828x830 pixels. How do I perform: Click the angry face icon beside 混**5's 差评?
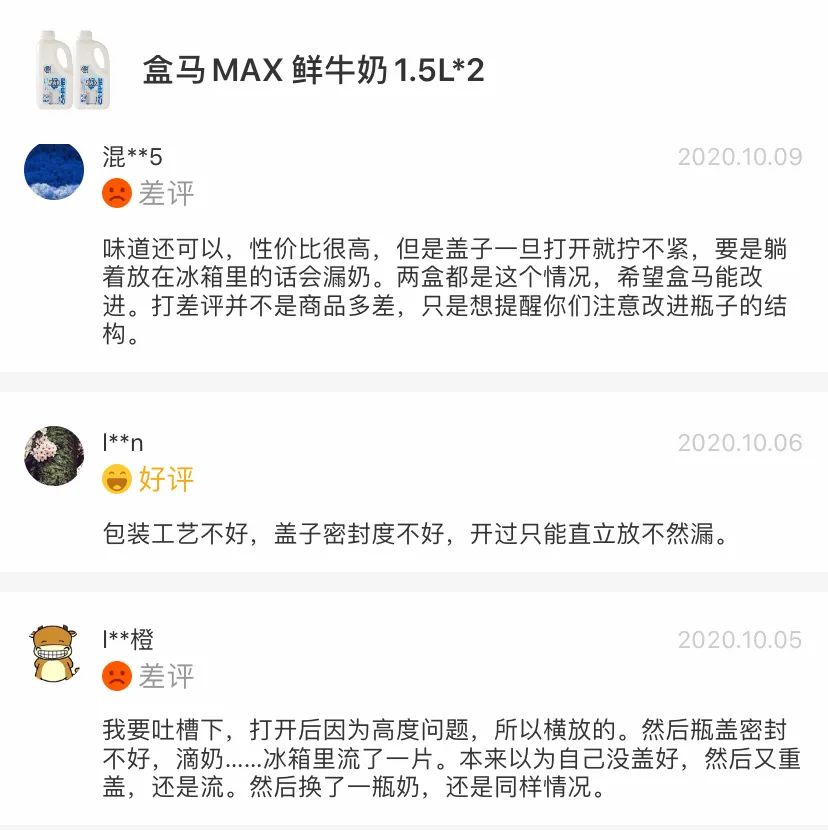[x=117, y=195]
